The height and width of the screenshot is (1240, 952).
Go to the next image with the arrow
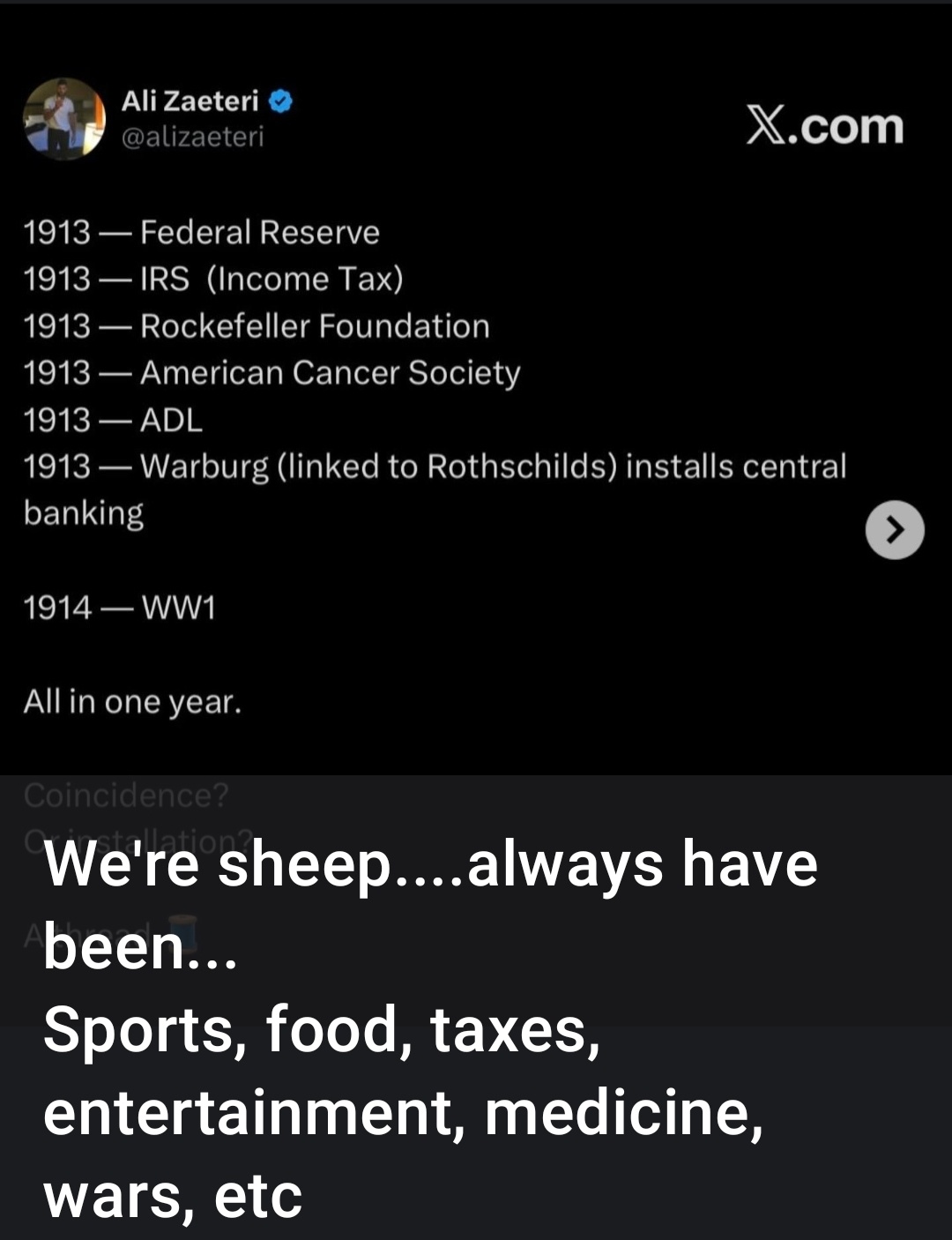point(895,530)
